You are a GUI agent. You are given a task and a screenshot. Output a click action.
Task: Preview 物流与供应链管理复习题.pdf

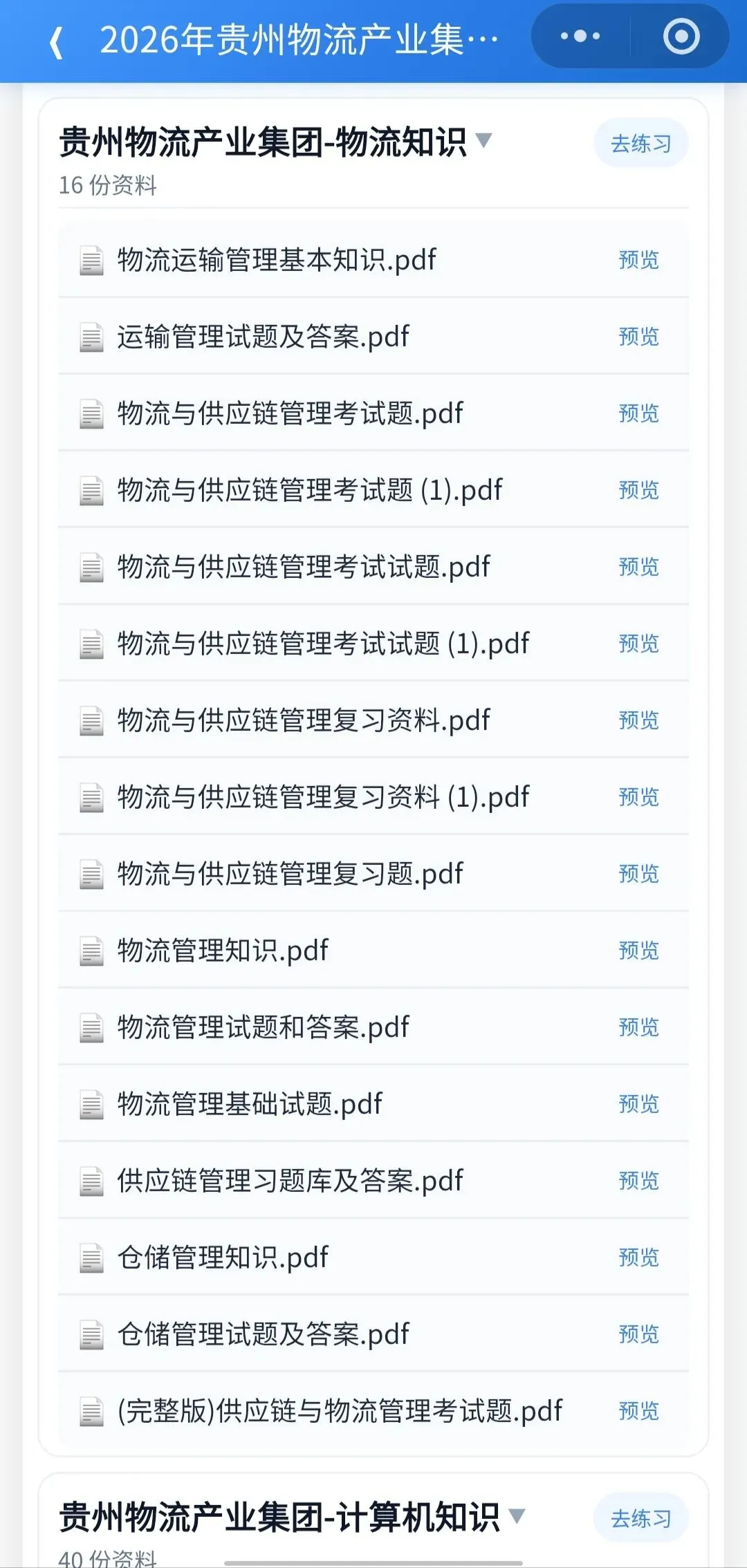point(639,874)
